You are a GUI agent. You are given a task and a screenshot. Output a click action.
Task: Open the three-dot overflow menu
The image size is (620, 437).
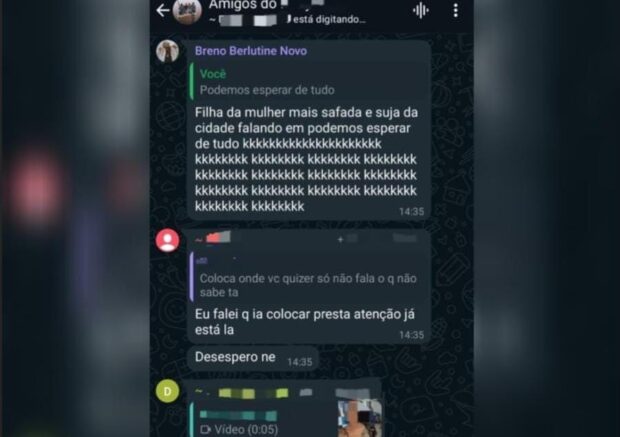click(x=456, y=10)
